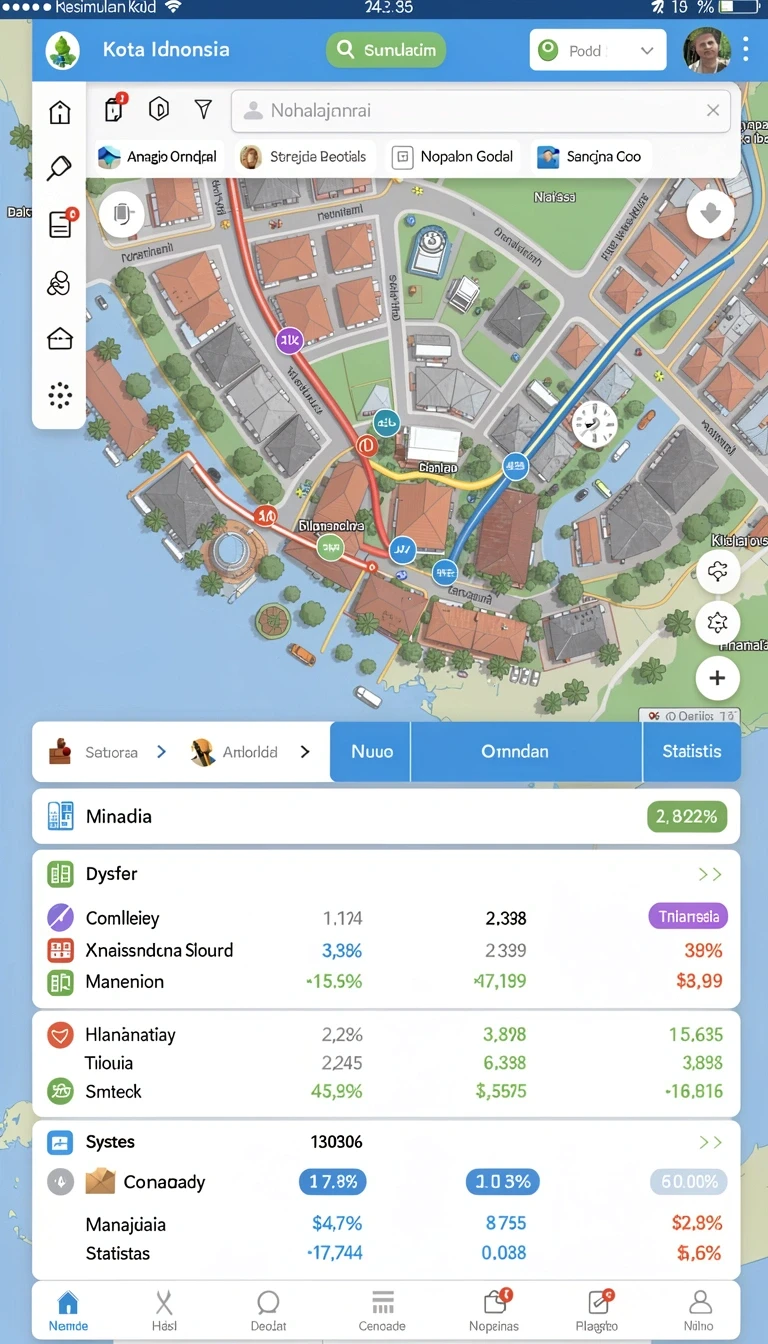This screenshot has height=1344, width=768.
Task: Open the Minadia row
Action: point(386,816)
